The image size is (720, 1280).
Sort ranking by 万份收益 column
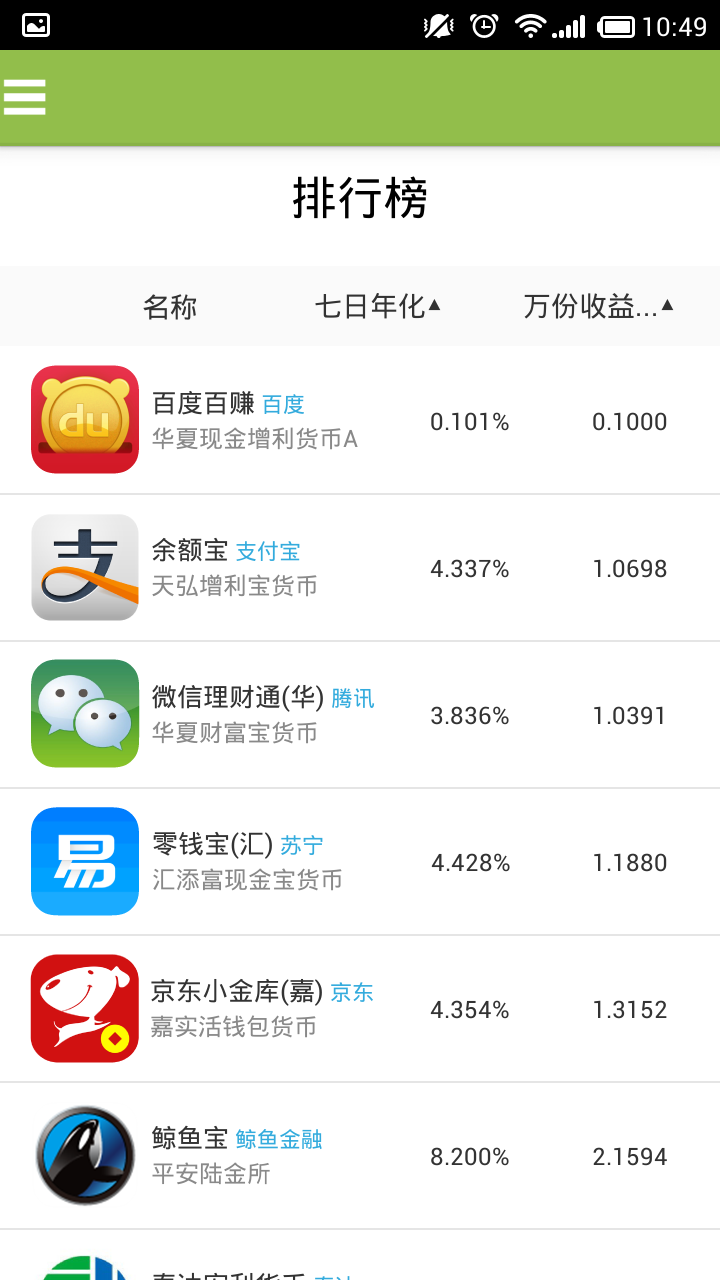click(x=598, y=306)
